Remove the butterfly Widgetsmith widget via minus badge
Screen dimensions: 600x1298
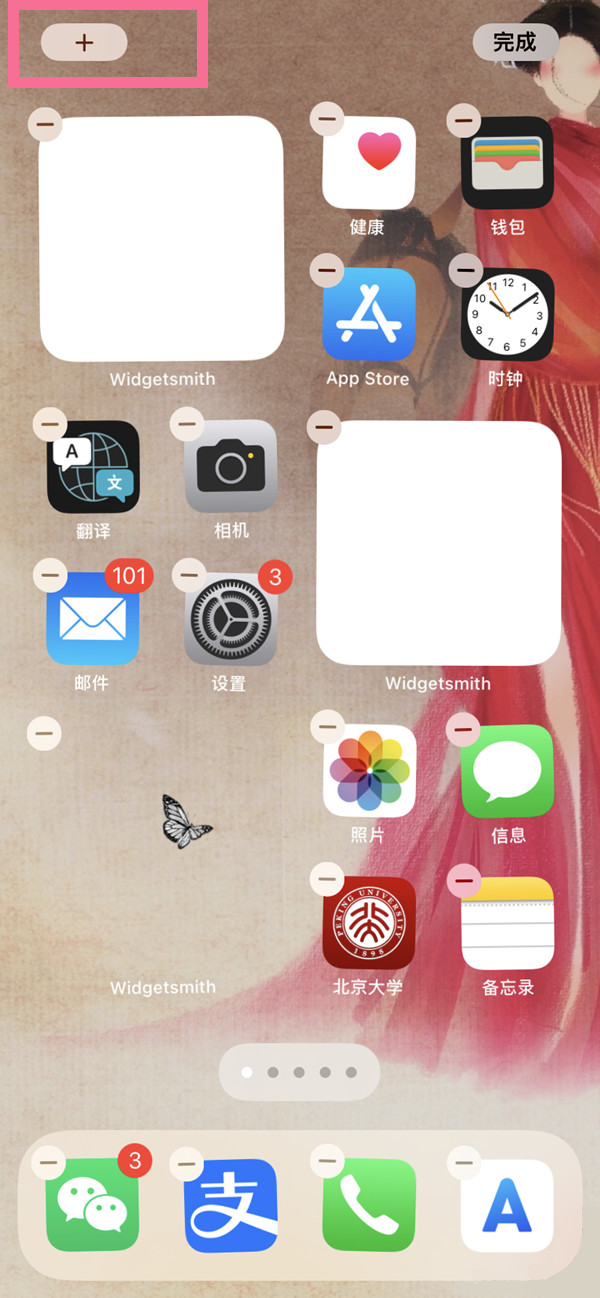tap(43, 733)
